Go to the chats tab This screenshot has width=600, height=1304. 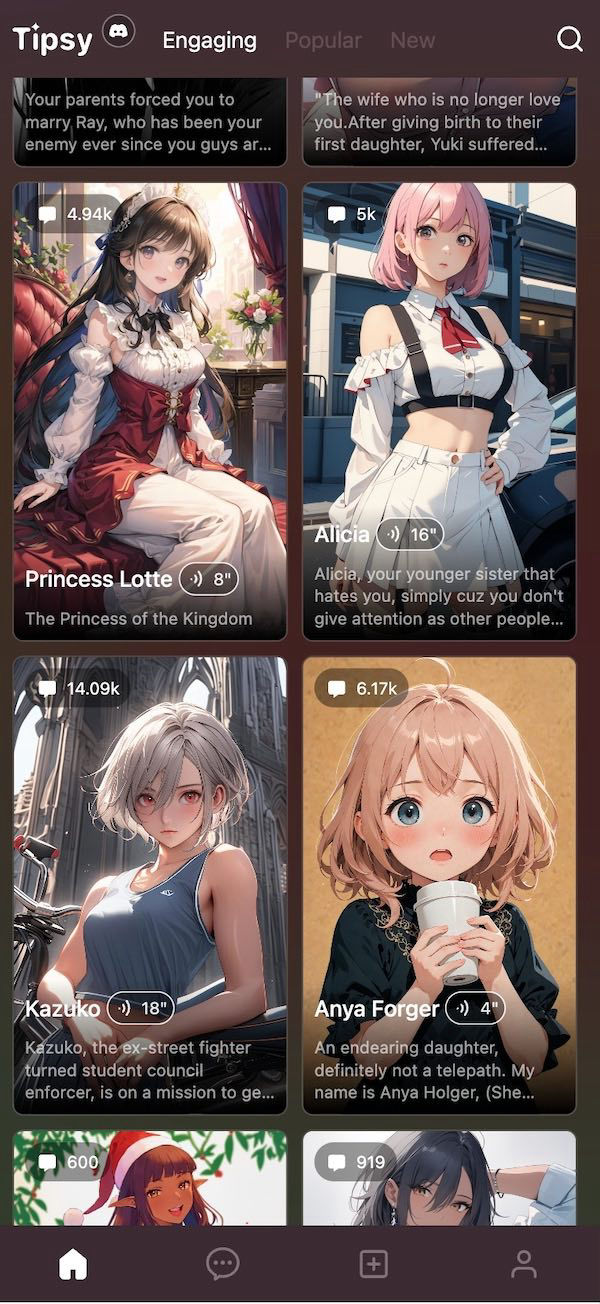[x=222, y=1264]
